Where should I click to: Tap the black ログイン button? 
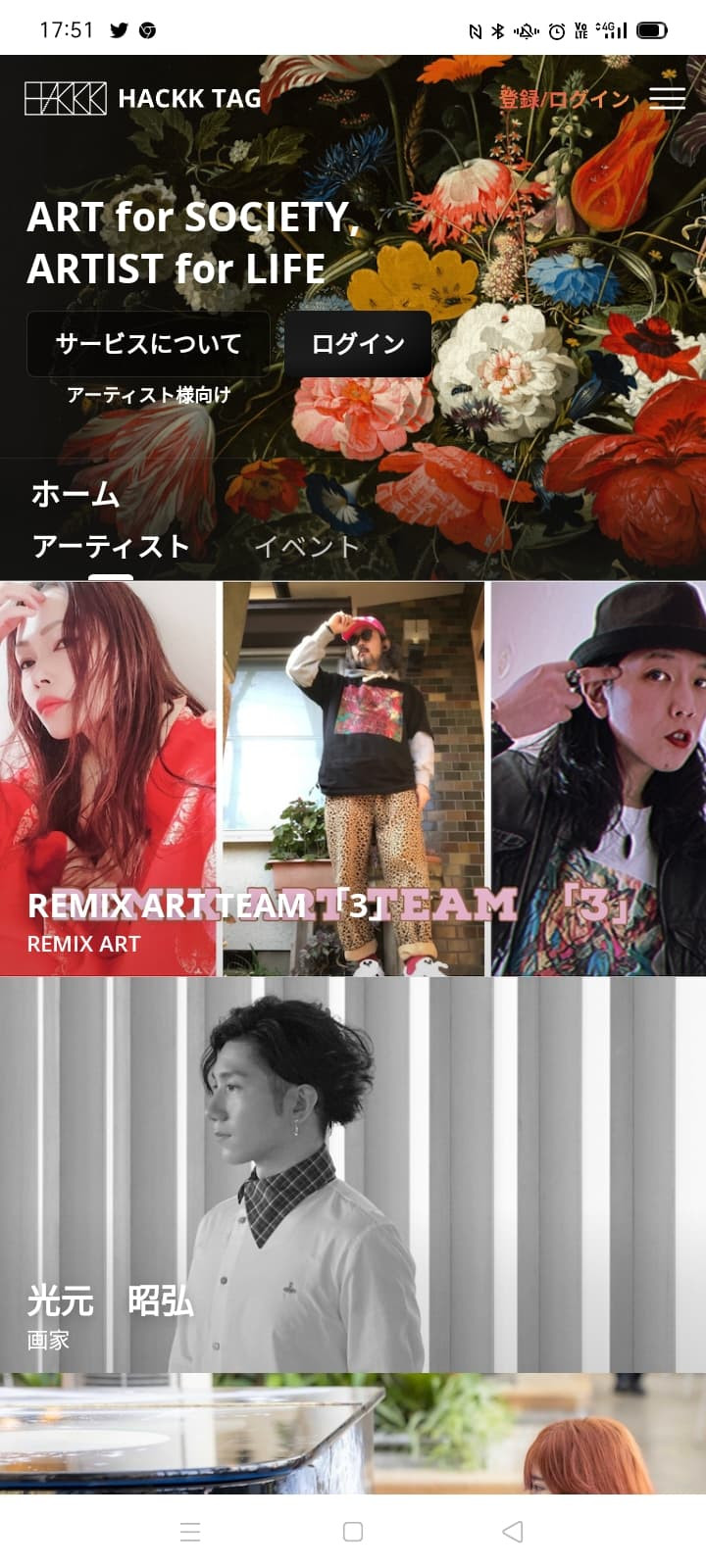(x=358, y=344)
